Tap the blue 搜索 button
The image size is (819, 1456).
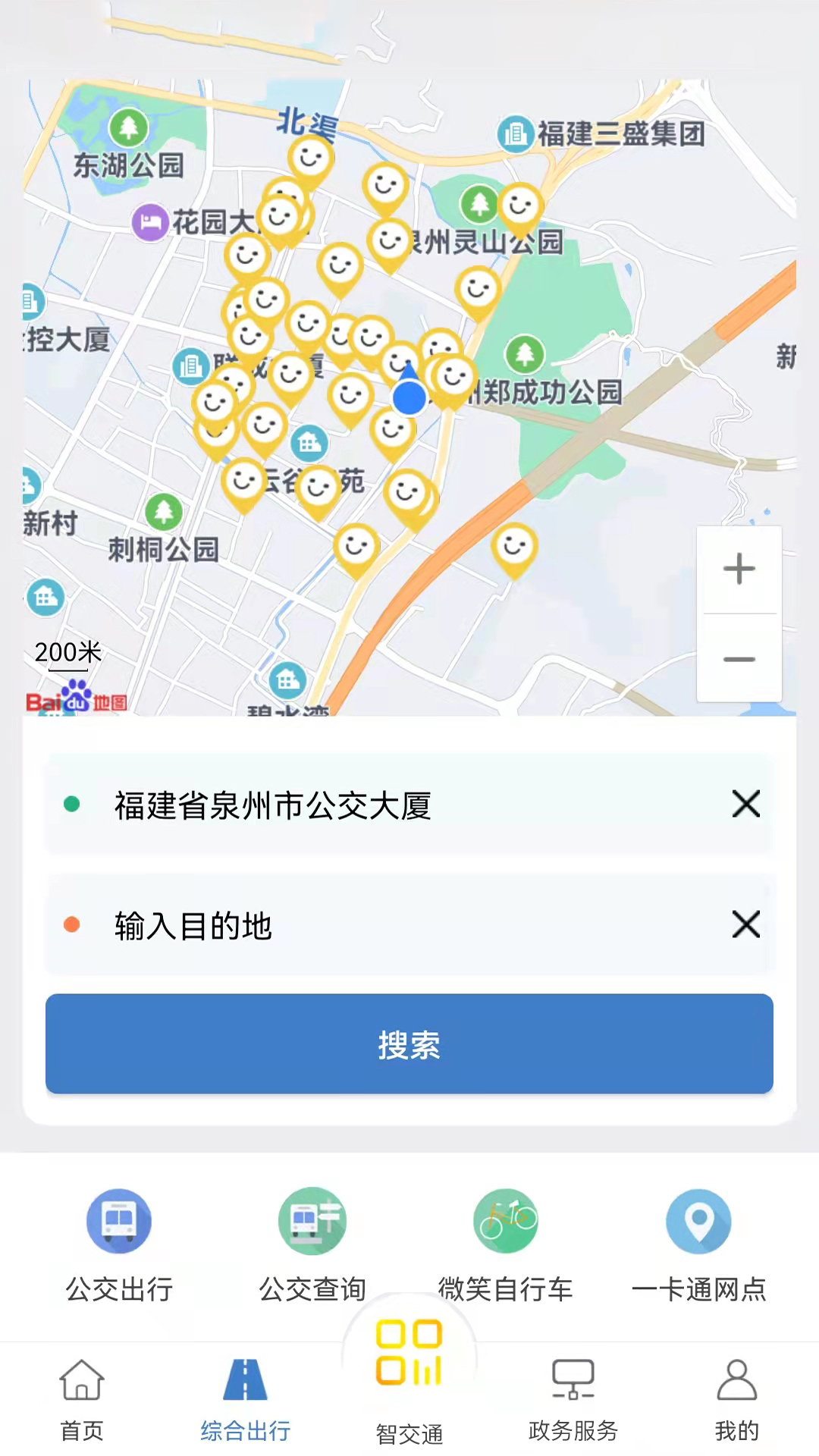[x=409, y=1044]
